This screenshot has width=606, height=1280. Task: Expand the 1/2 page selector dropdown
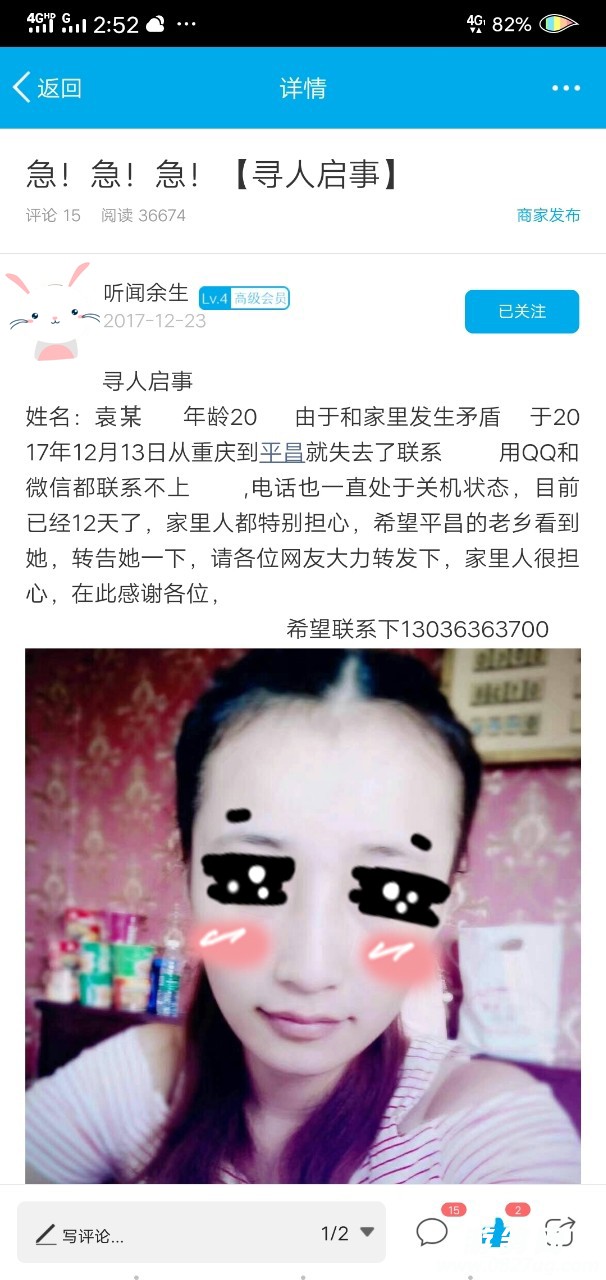348,1234
